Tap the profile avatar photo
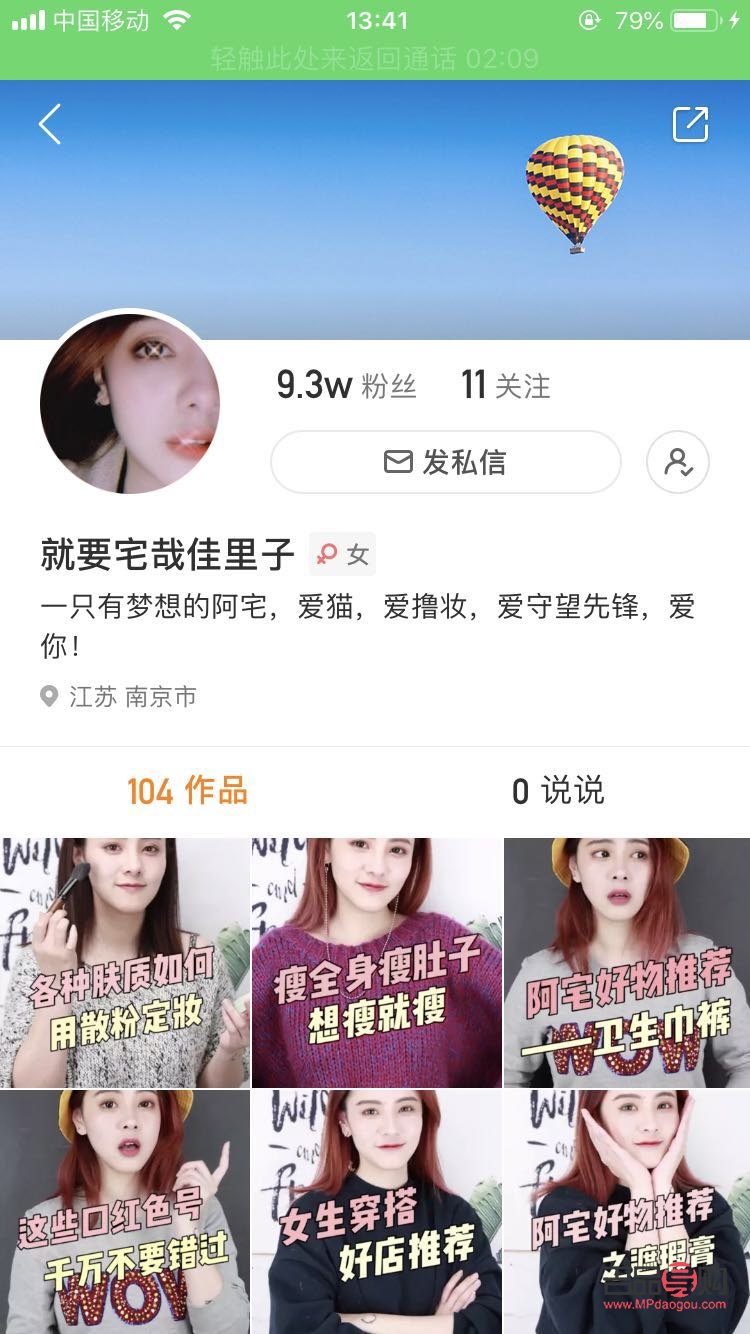 point(130,403)
